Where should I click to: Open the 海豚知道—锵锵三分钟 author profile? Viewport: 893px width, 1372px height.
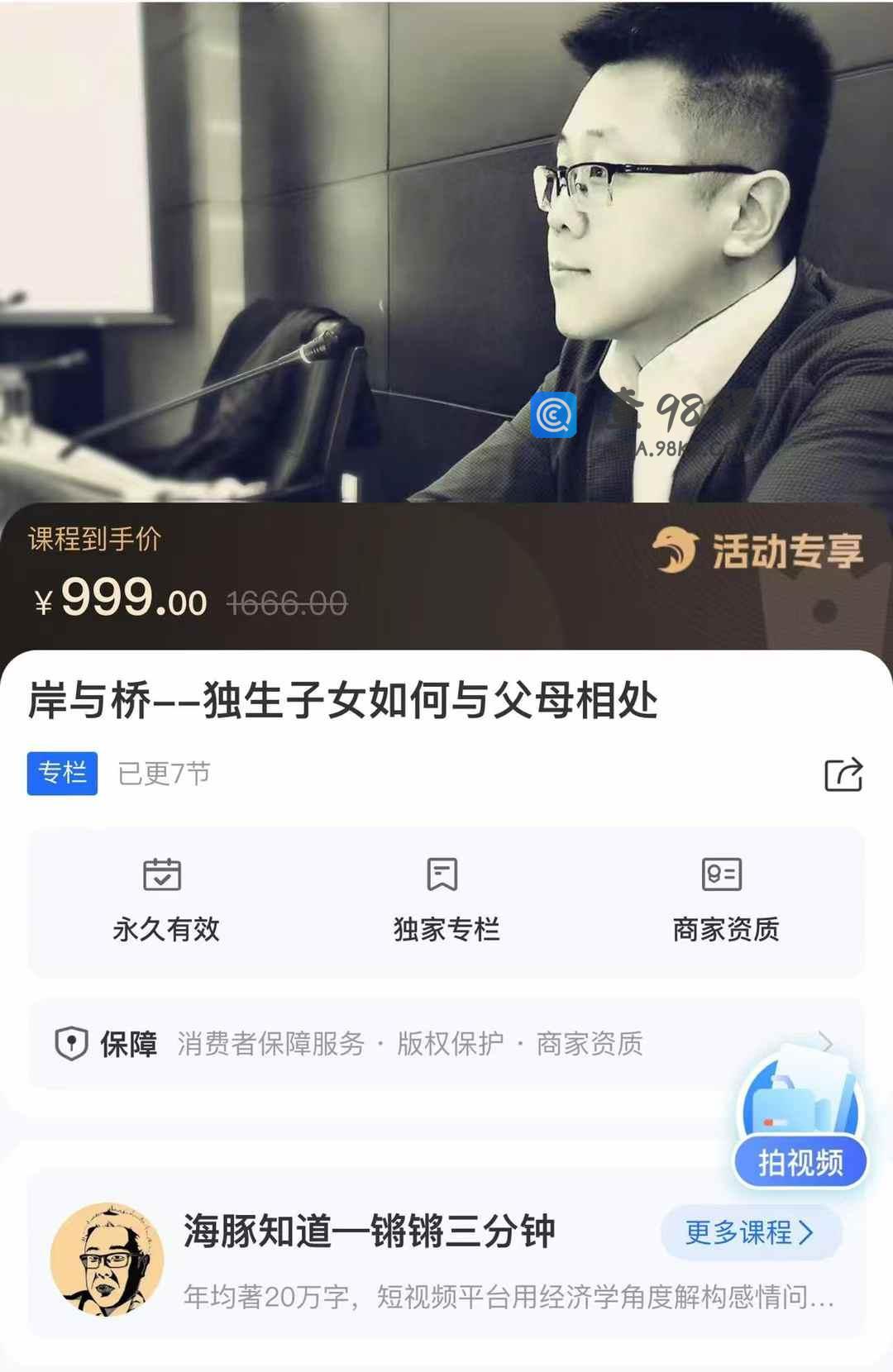pos(368,1231)
